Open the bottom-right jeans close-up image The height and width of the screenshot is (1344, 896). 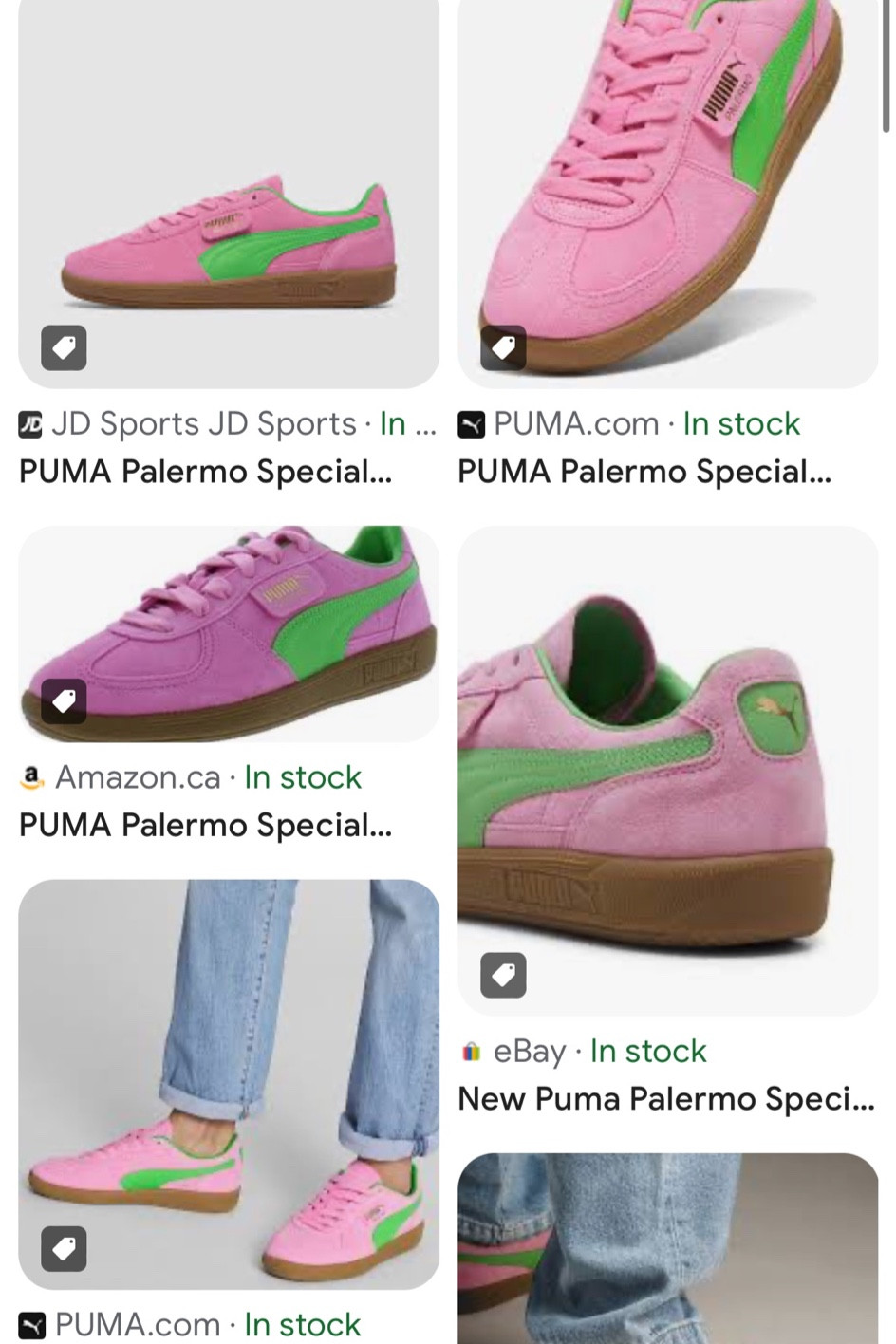point(667,1248)
